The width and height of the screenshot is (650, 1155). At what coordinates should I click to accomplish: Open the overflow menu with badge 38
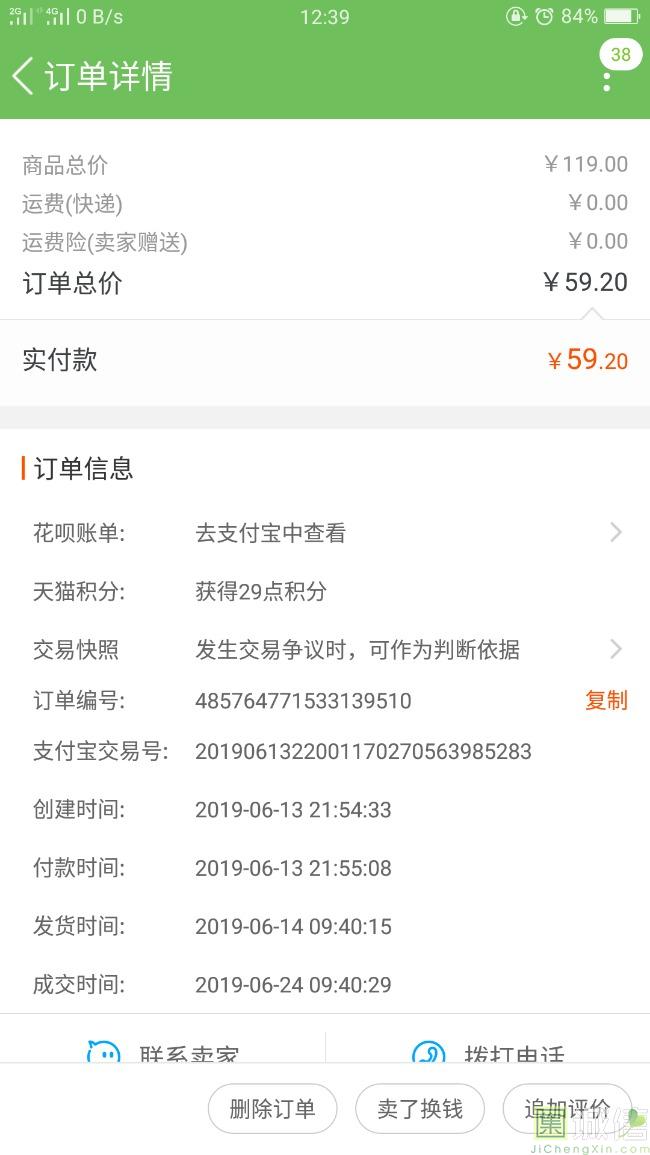[x=607, y=78]
